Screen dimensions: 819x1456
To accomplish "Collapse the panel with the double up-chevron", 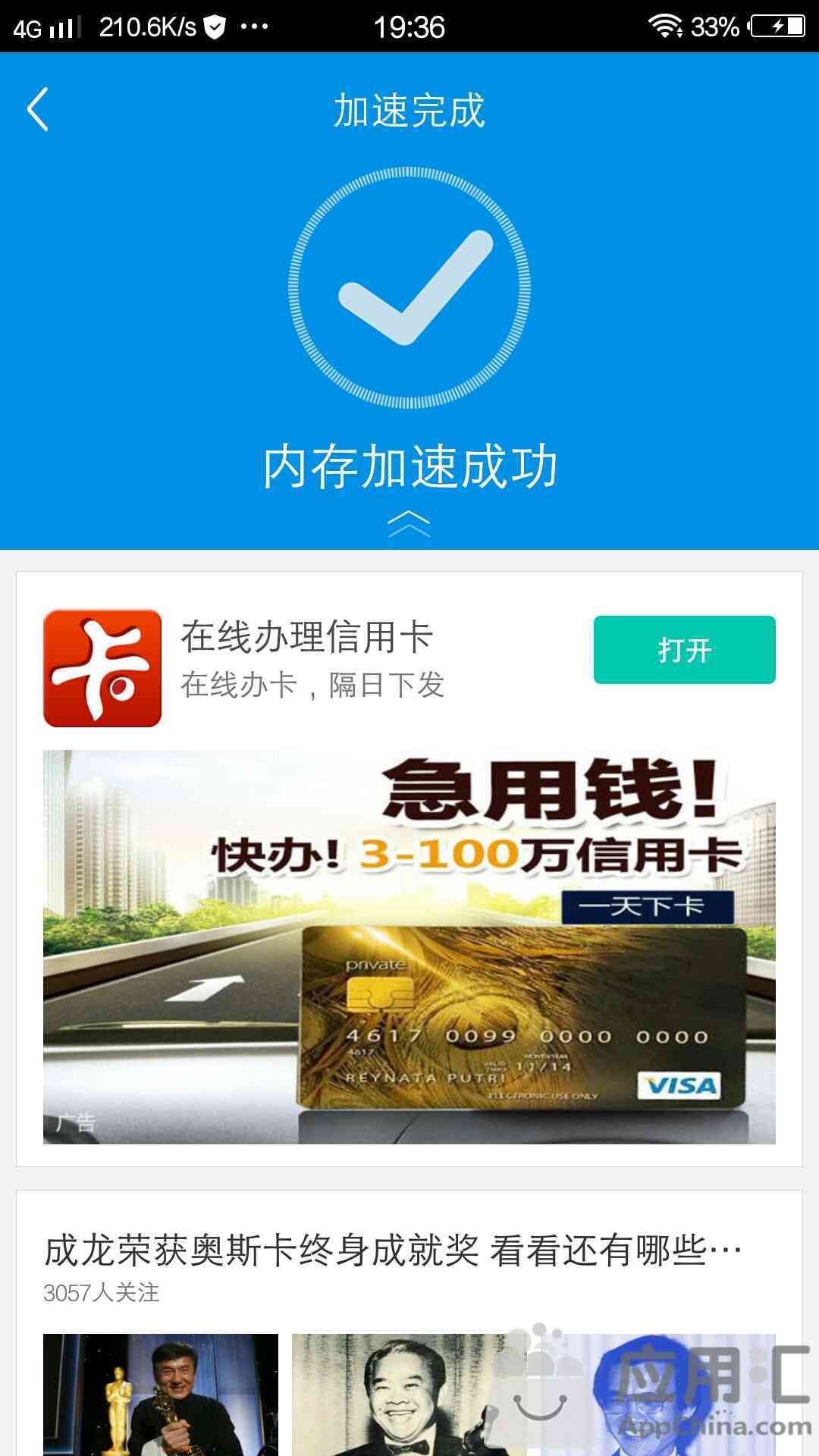I will pos(409,523).
